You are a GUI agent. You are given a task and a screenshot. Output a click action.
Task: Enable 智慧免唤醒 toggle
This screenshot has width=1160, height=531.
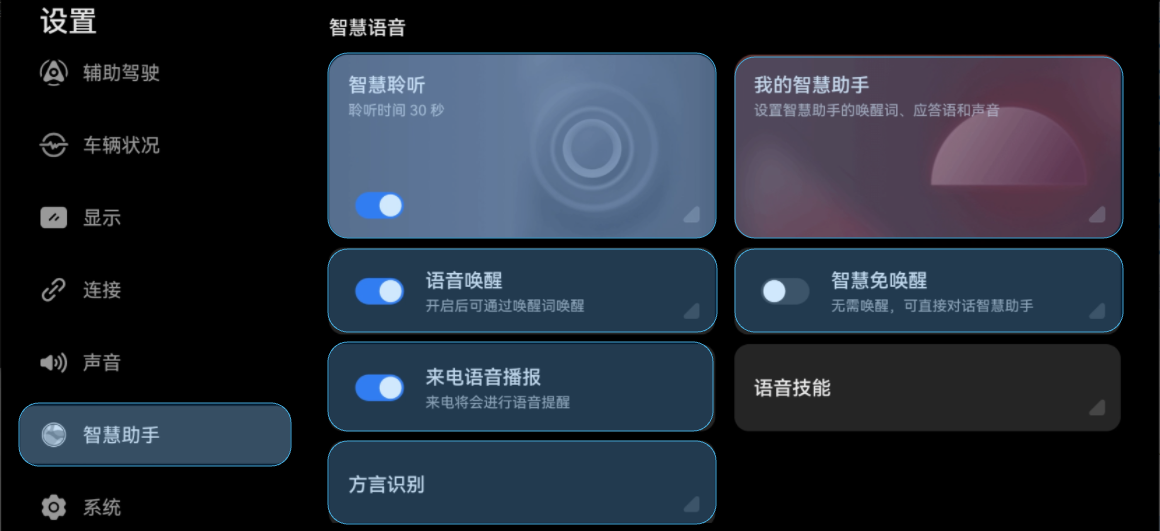(785, 291)
